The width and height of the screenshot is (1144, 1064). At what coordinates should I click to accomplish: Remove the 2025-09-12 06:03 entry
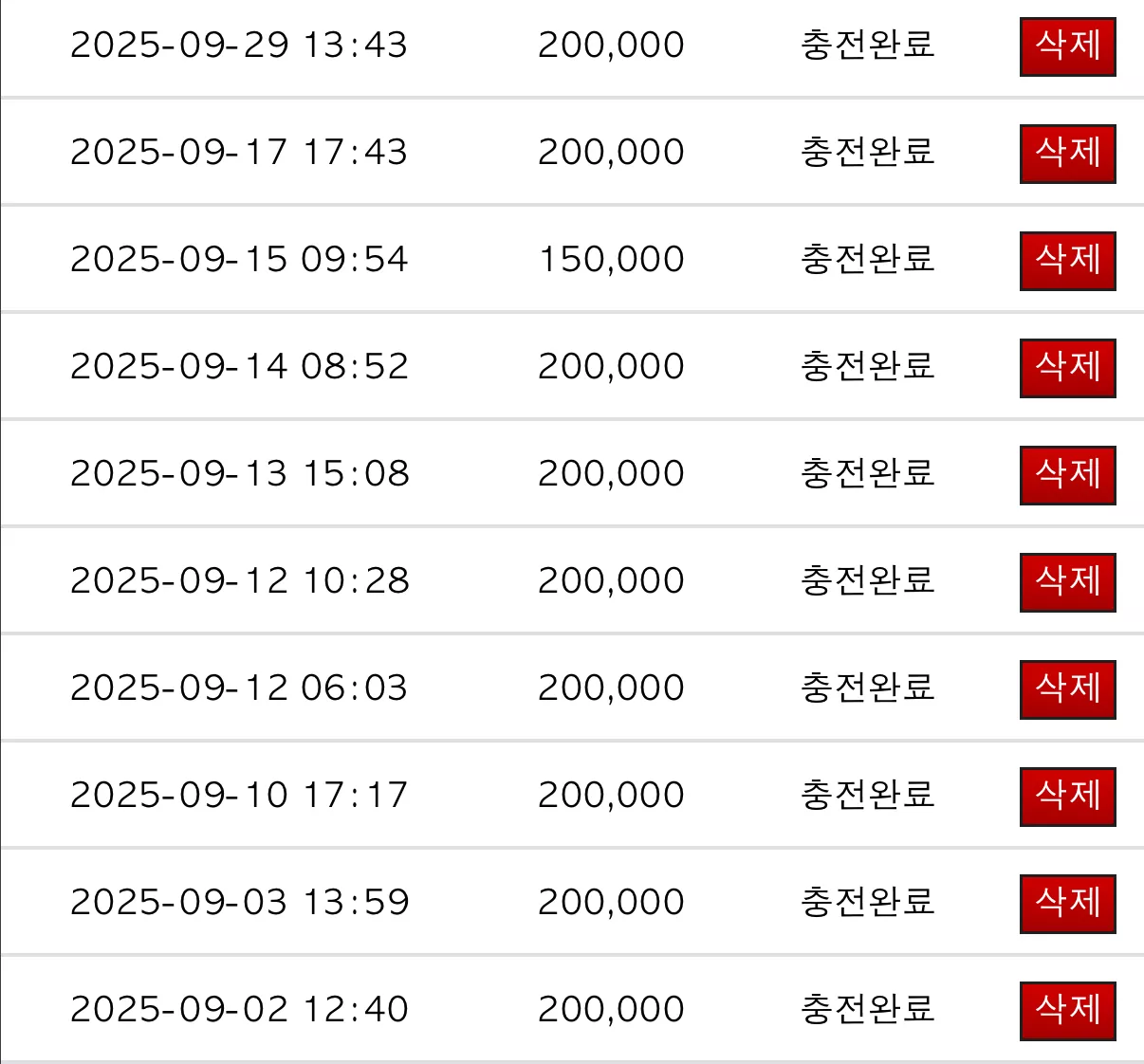click(1067, 689)
